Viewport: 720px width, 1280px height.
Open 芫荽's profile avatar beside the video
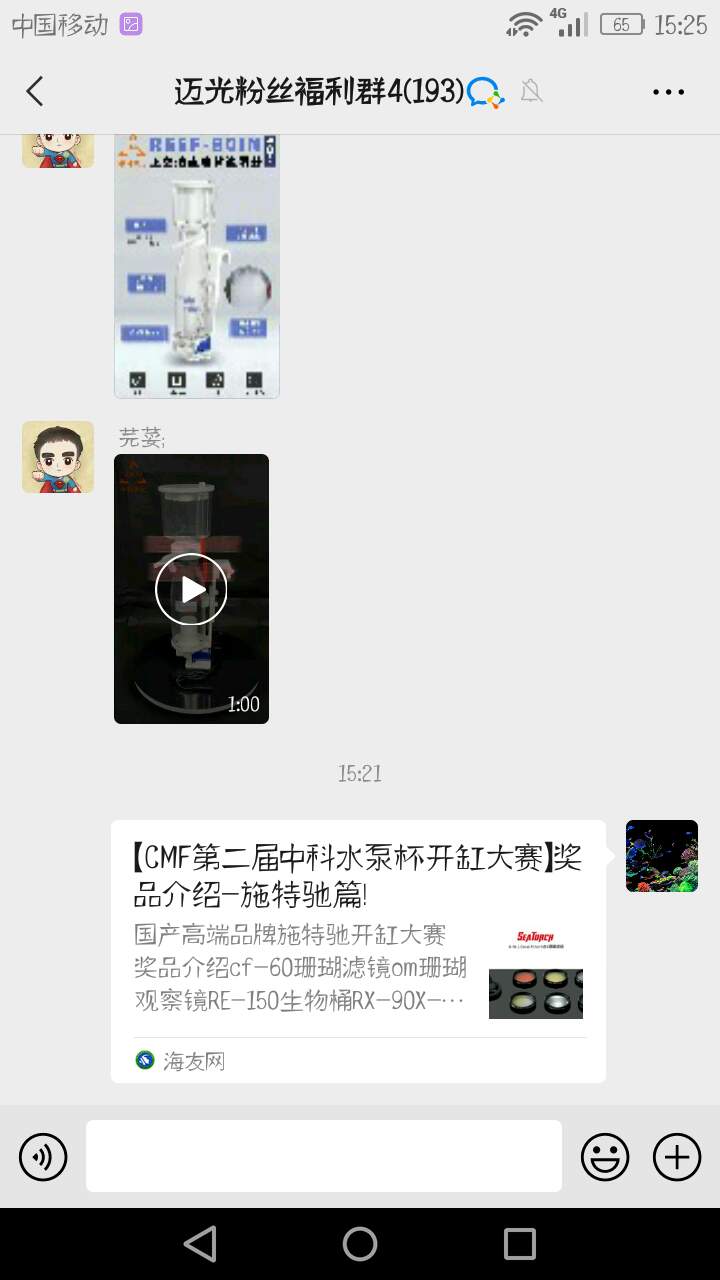click(58, 457)
